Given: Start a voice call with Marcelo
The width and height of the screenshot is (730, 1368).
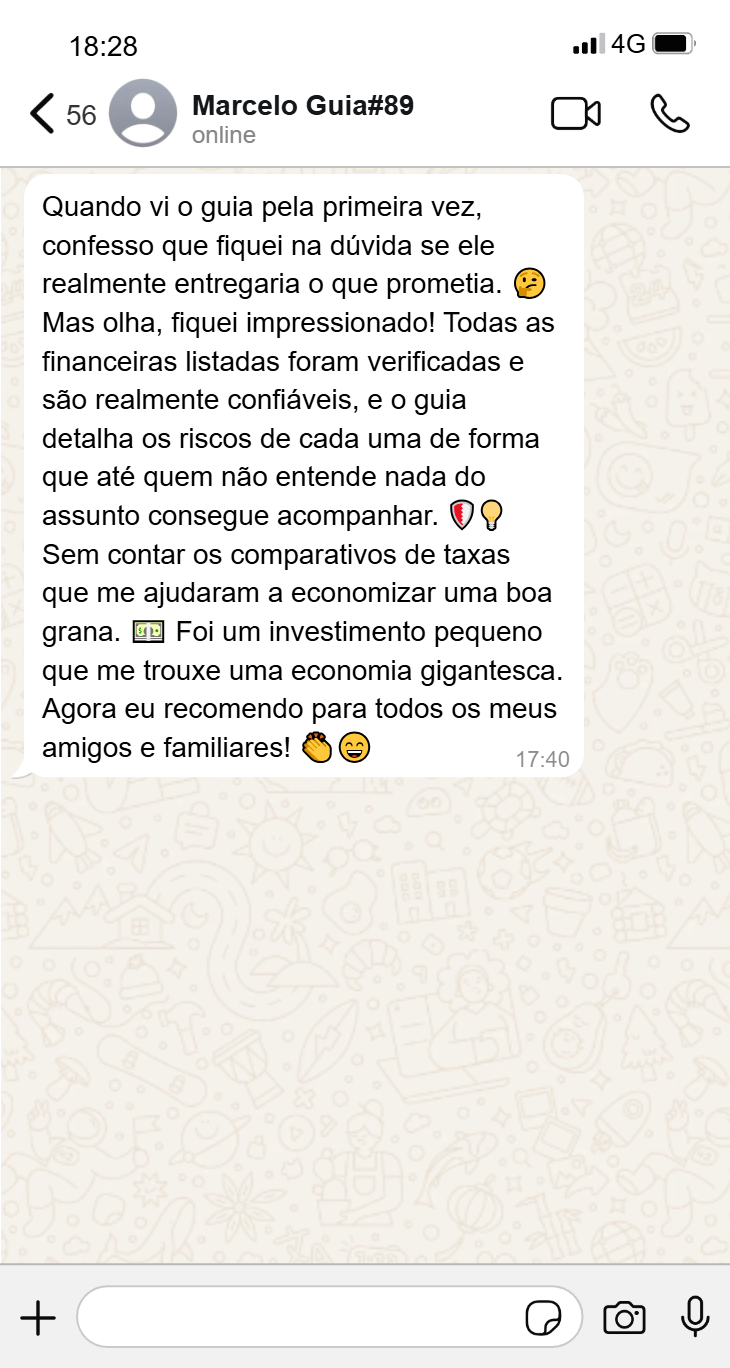Looking at the screenshot, I should (669, 114).
